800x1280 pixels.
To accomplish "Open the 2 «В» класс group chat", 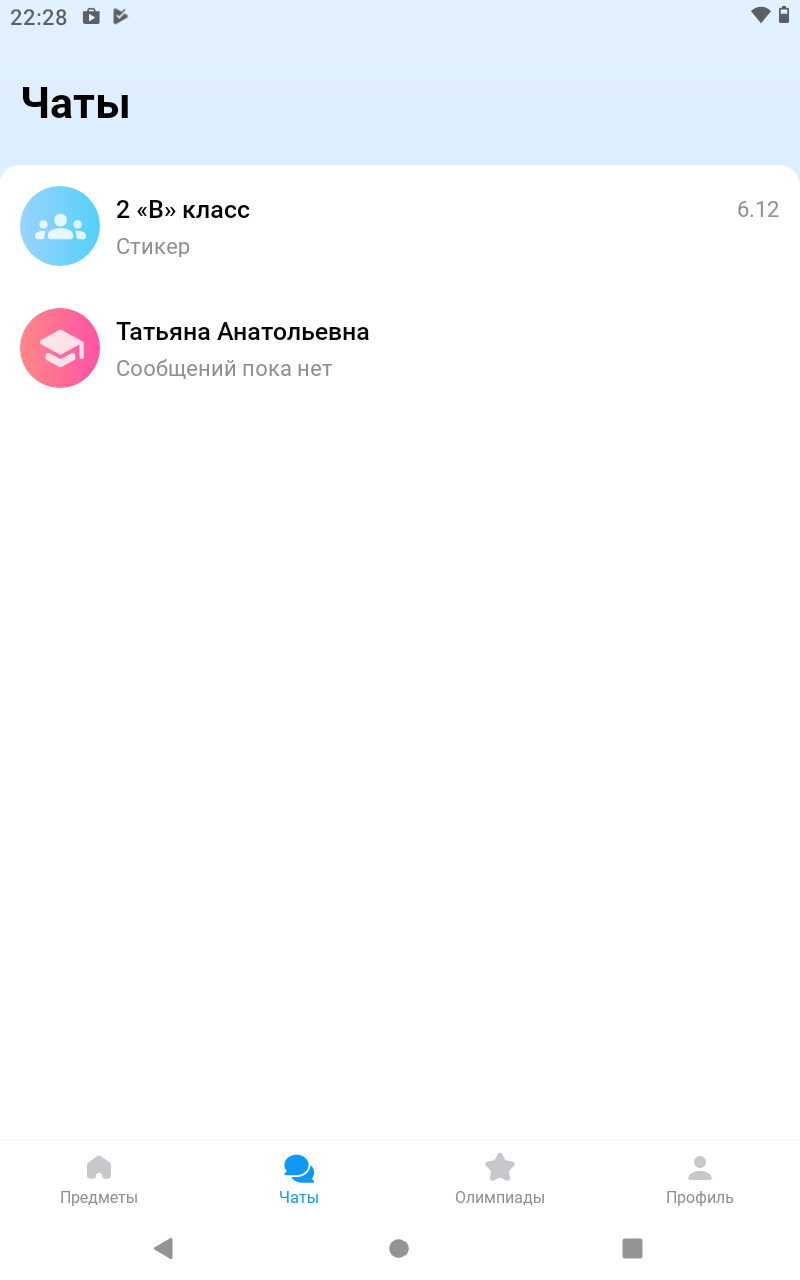I will pos(400,227).
